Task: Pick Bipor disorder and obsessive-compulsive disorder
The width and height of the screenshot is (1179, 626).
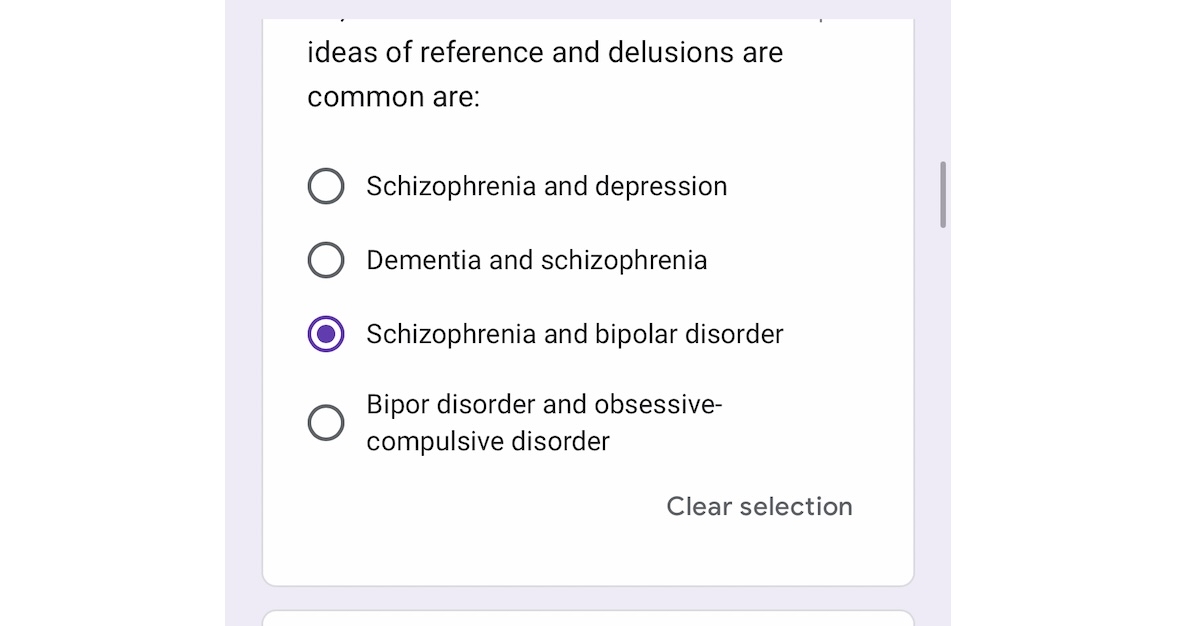Action: 326,423
